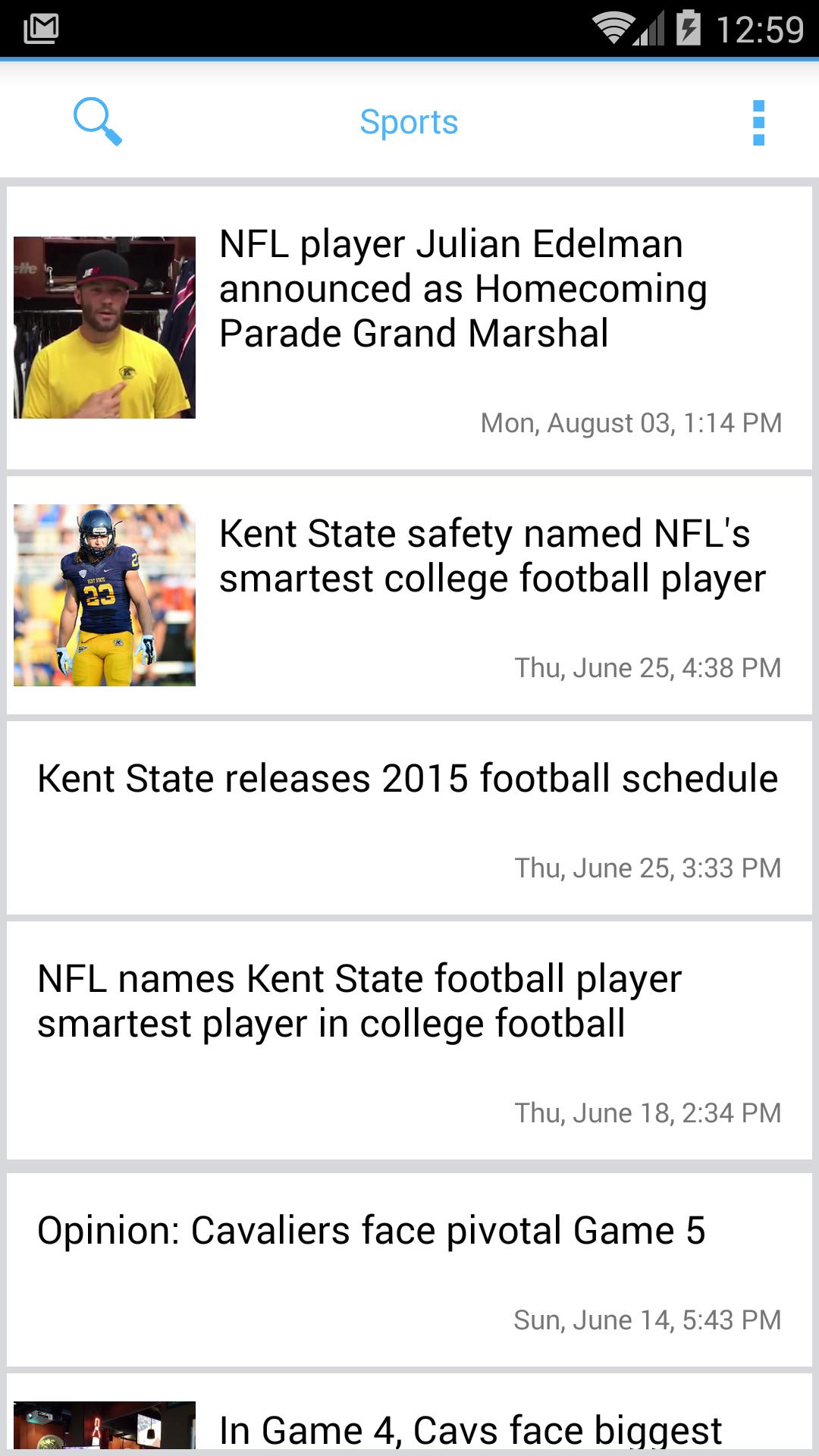Open the Julian Edelman article thumbnail
Screen dimensions: 819x1456
(105, 326)
